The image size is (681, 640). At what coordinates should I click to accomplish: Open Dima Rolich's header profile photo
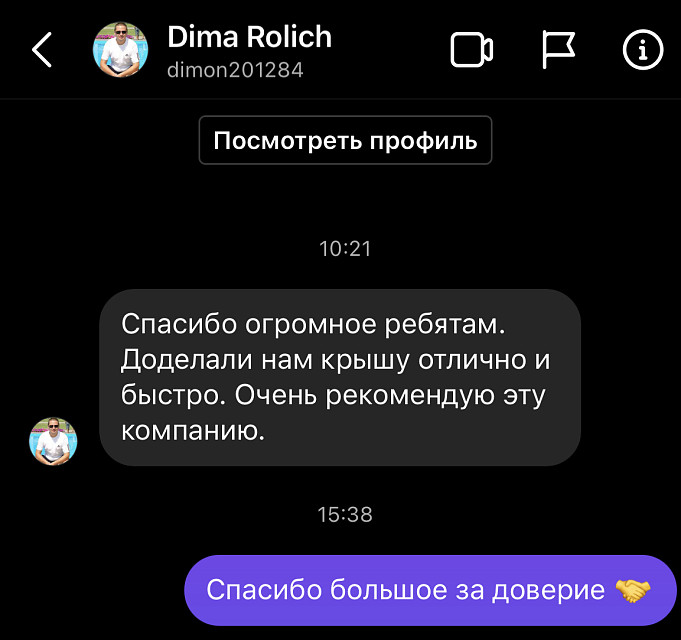tap(121, 50)
